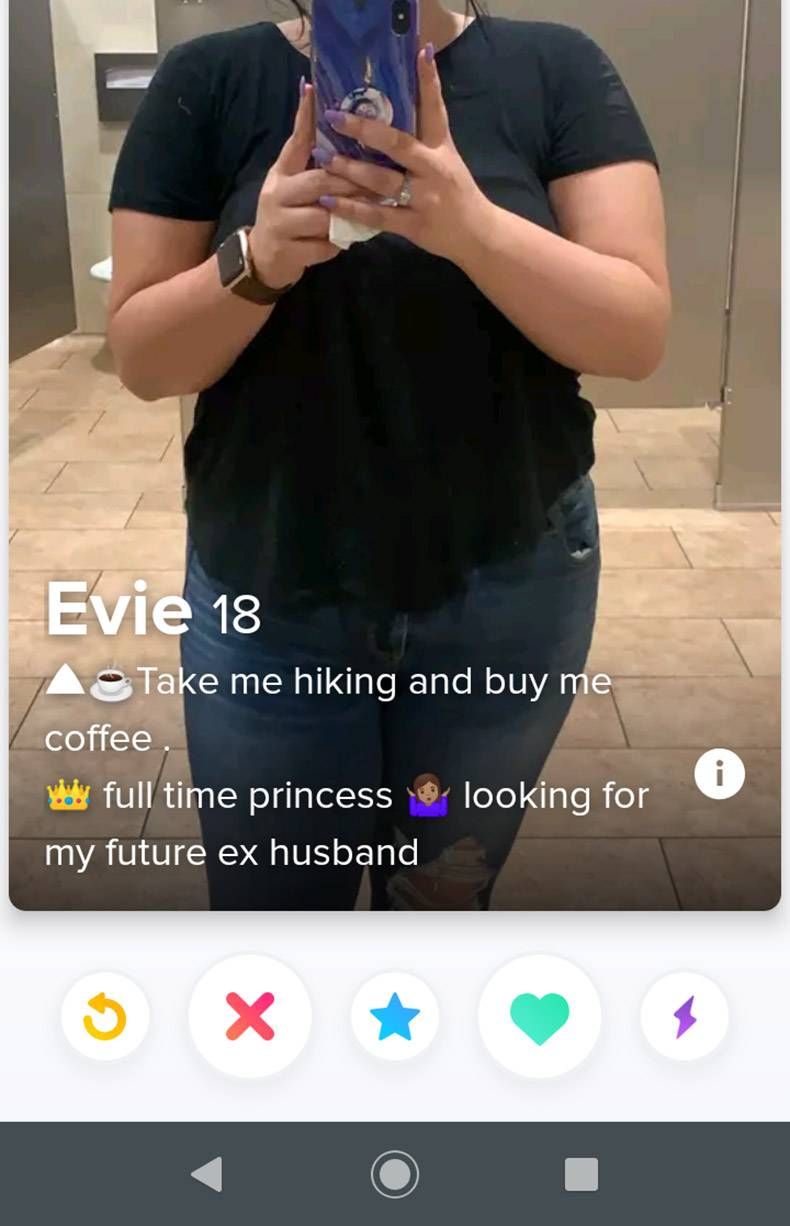The image size is (790, 1226).
Task: Like Evie with the green heart
Action: (x=540, y=1017)
